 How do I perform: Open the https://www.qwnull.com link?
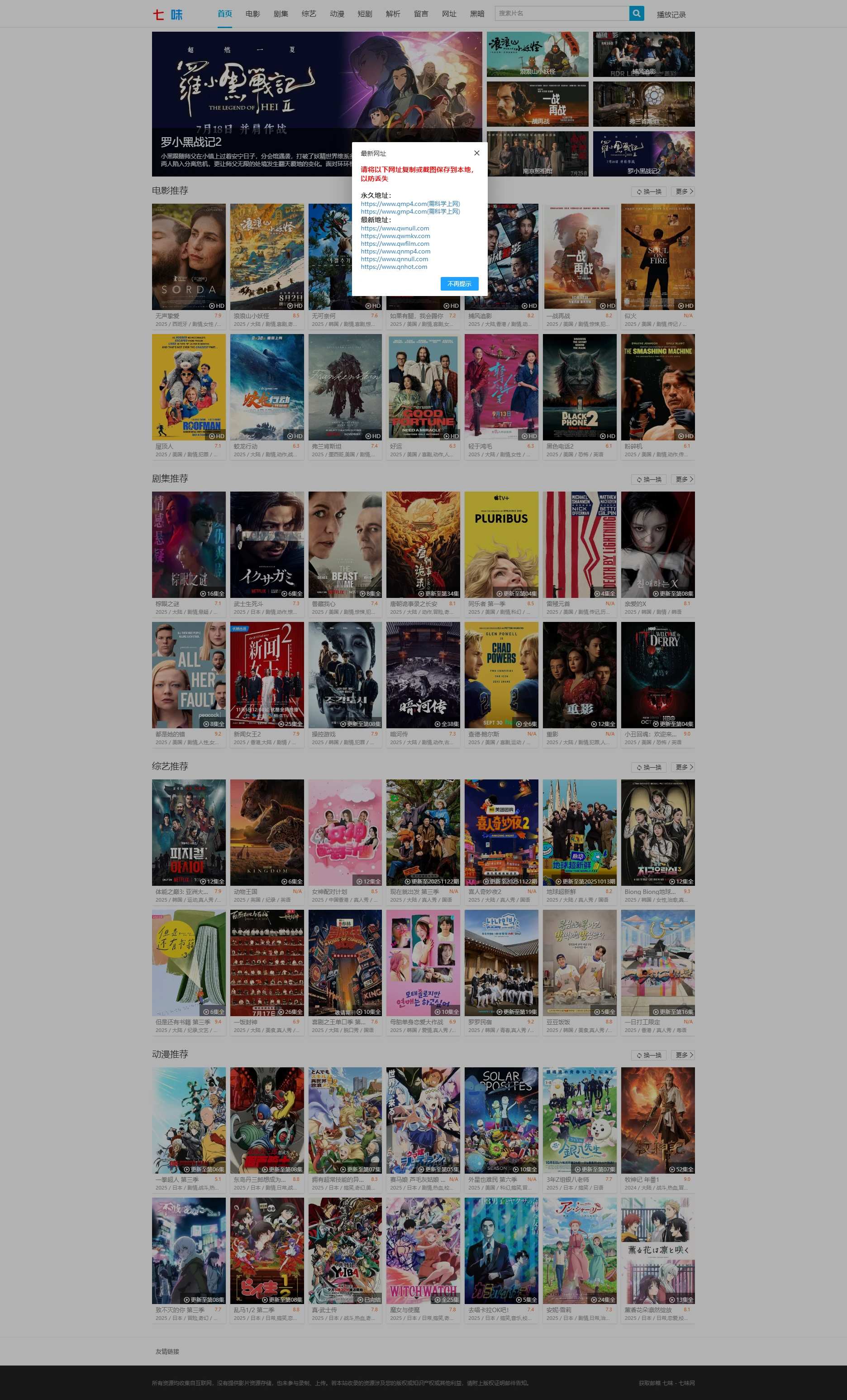click(395, 229)
